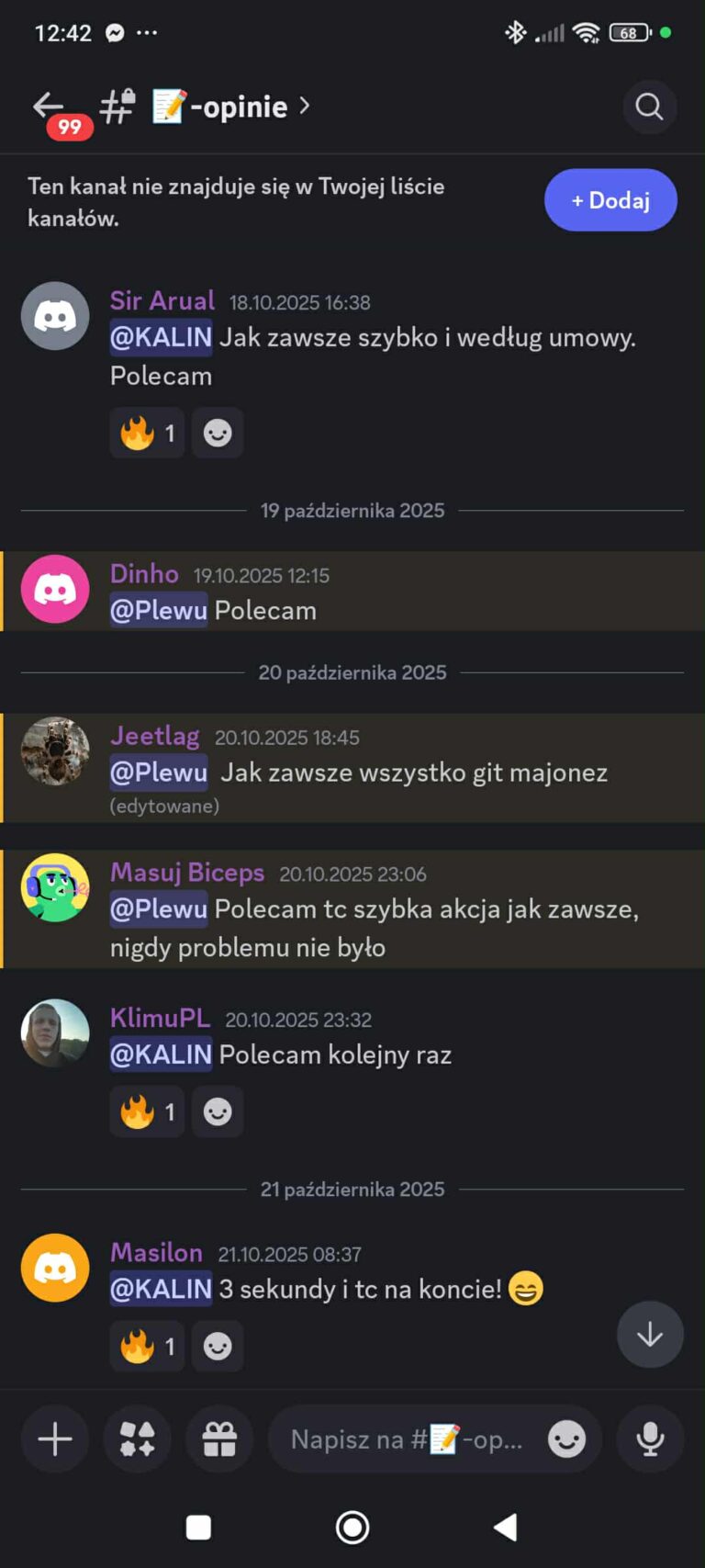Jump to the newest messages

pos(650,1335)
